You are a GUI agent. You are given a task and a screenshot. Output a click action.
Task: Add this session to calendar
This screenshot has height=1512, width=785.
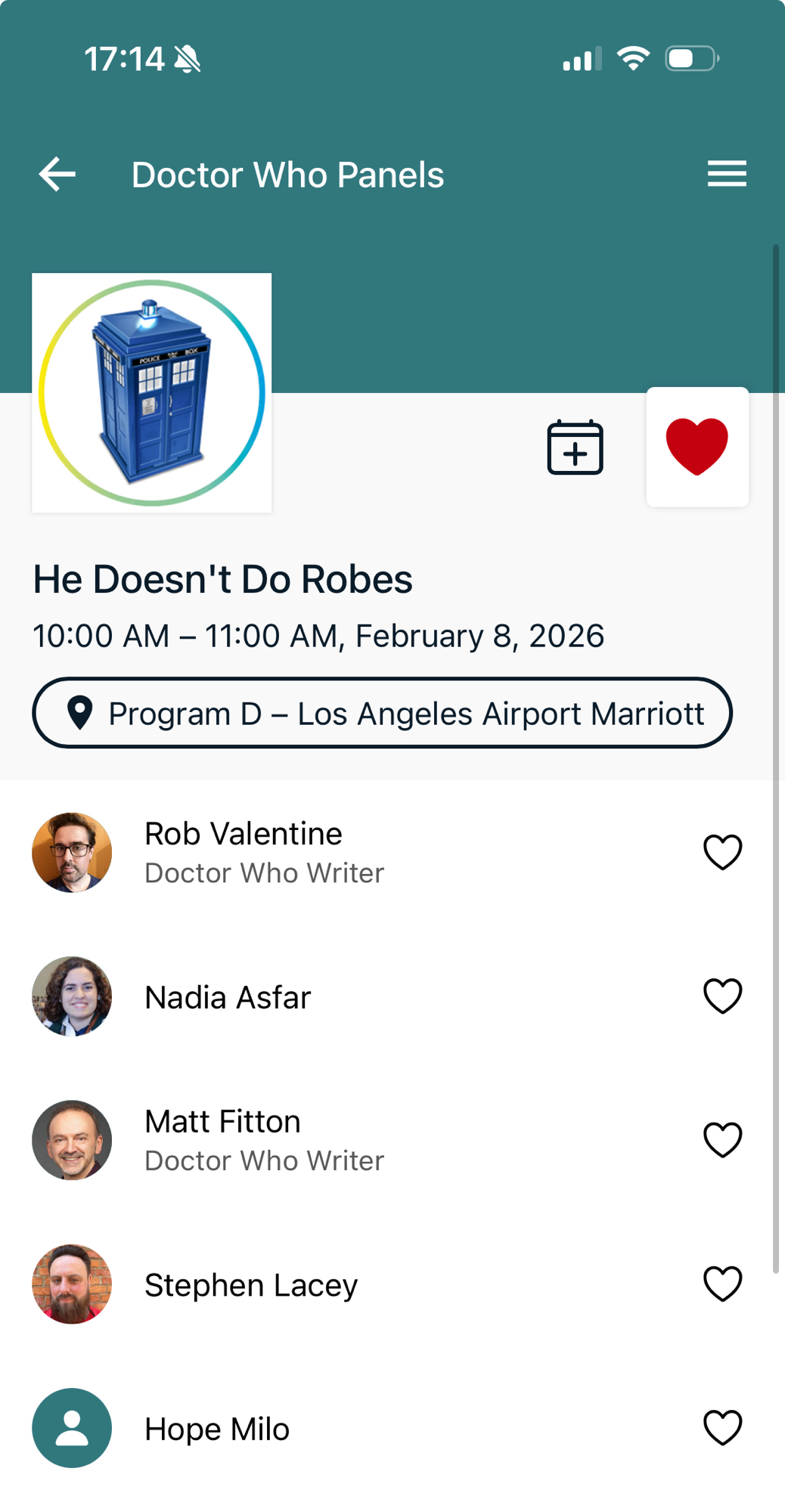[575, 448]
